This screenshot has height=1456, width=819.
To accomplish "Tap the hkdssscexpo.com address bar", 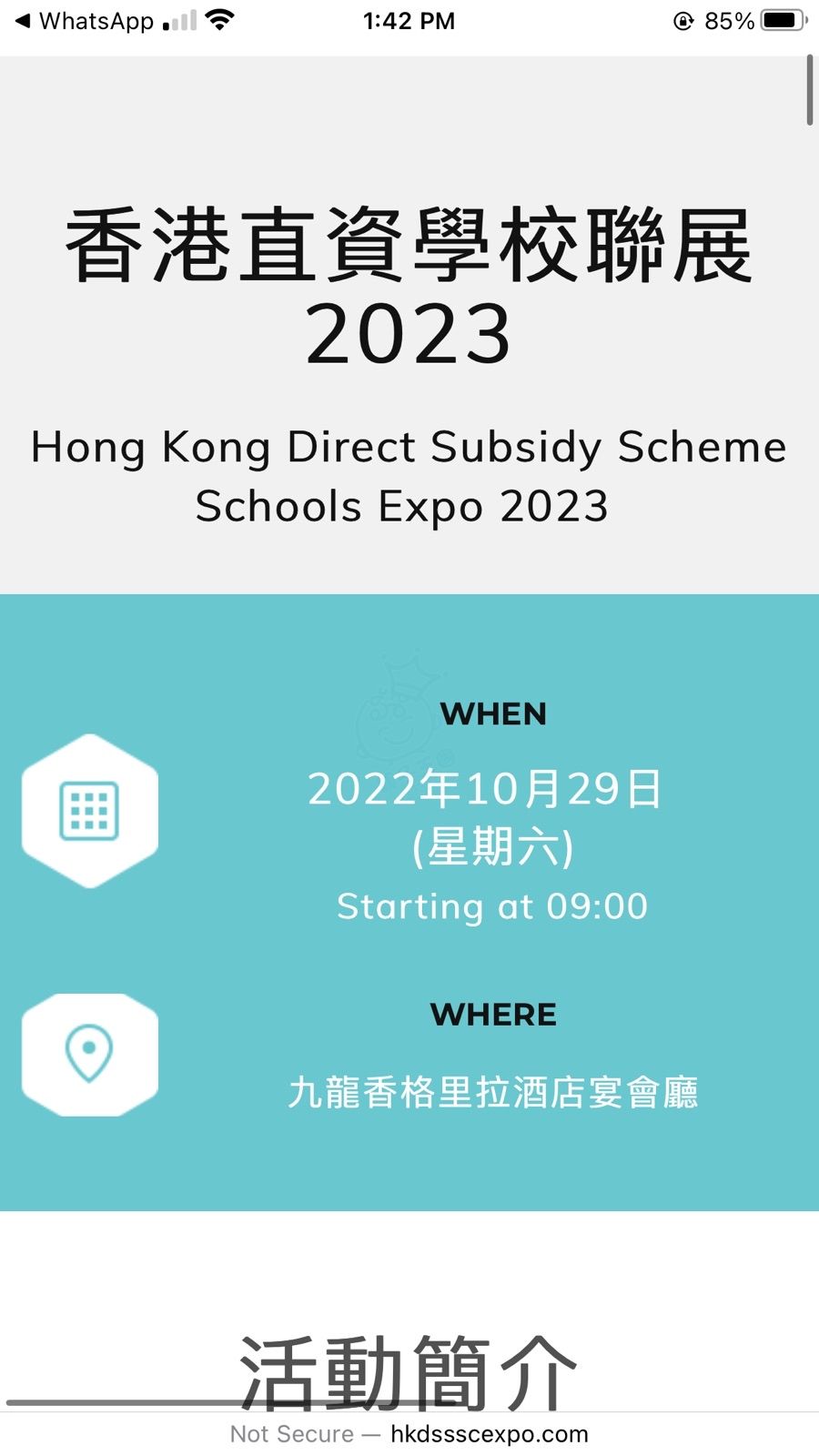I will (409, 1434).
